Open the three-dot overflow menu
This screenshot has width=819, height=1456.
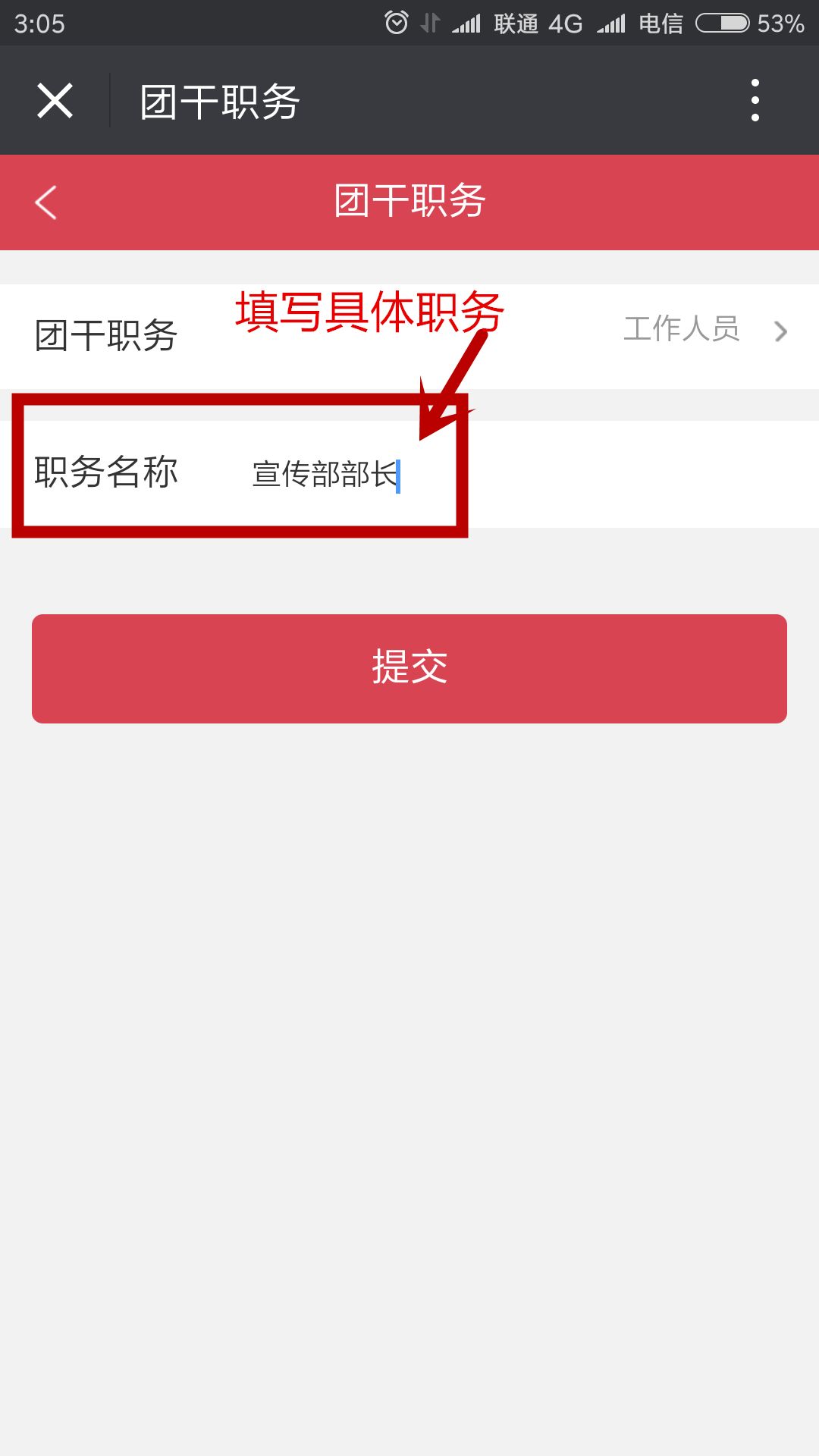coord(755,101)
